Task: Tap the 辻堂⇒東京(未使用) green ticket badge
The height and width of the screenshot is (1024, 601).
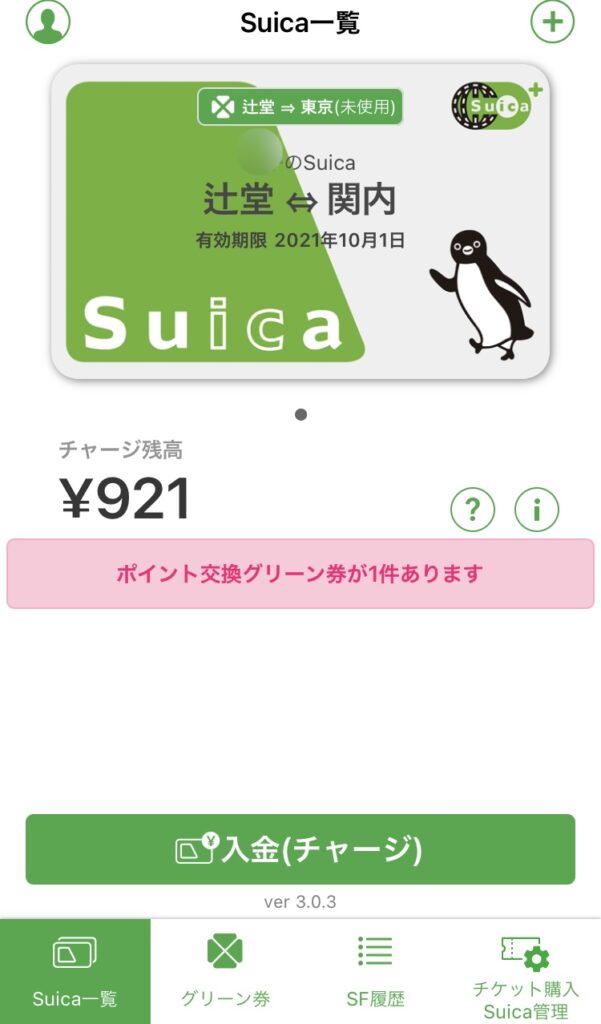Action: pyautogui.click(x=300, y=106)
